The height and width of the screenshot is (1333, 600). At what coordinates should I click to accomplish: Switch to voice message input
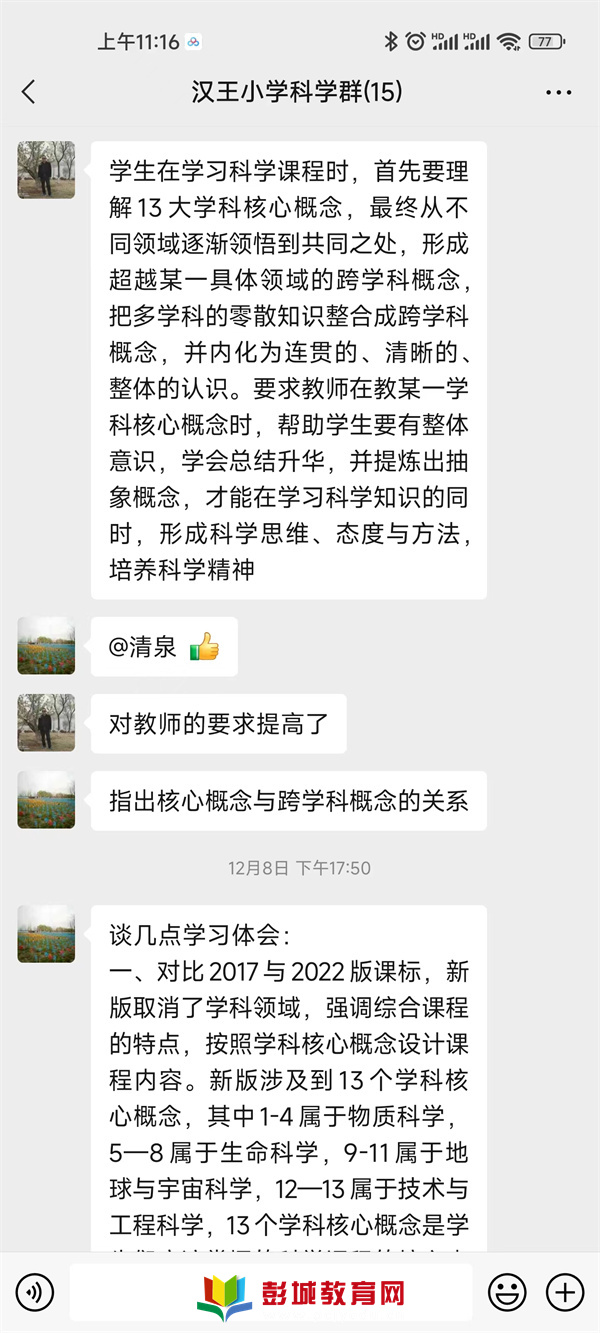pyautogui.click(x=36, y=1293)
